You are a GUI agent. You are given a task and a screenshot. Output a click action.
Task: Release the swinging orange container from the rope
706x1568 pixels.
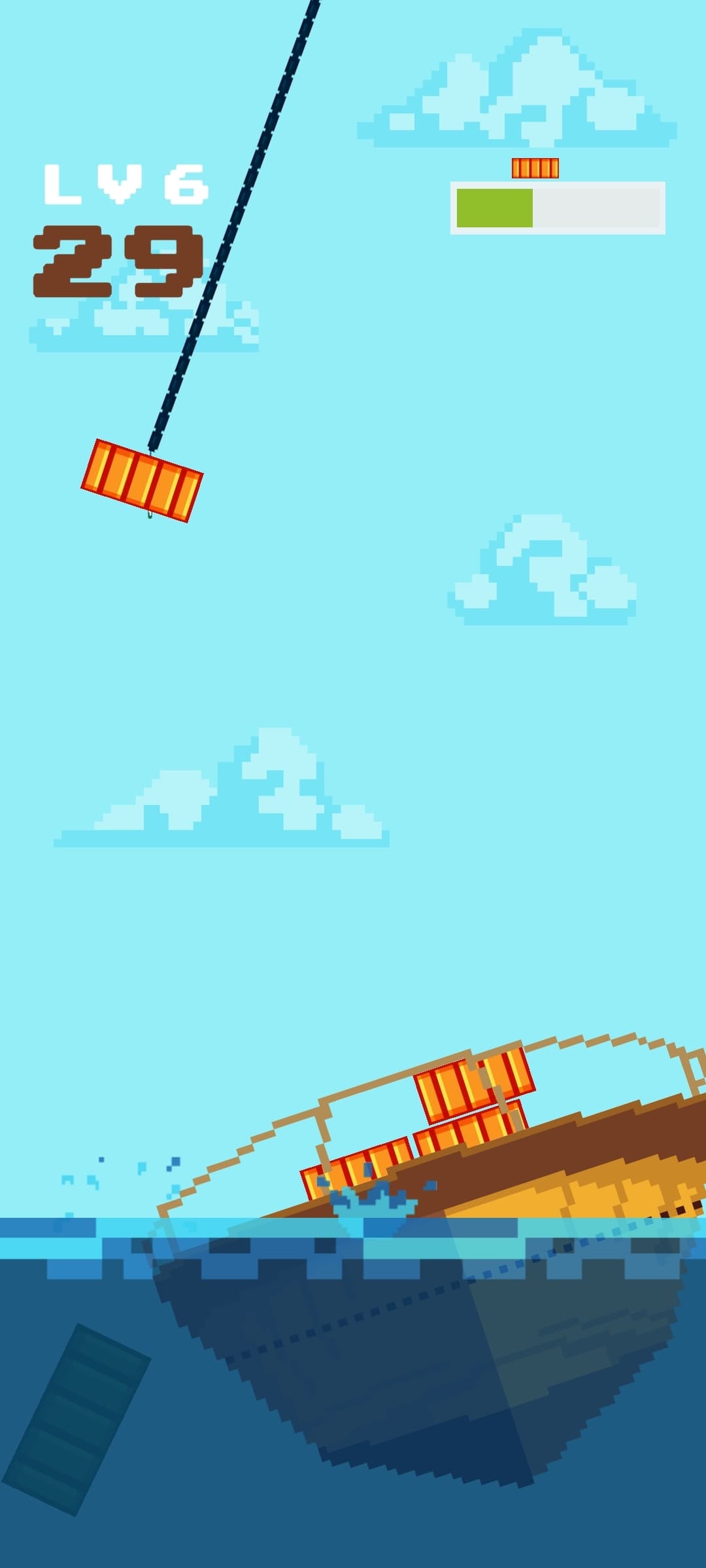pos(142,480)
